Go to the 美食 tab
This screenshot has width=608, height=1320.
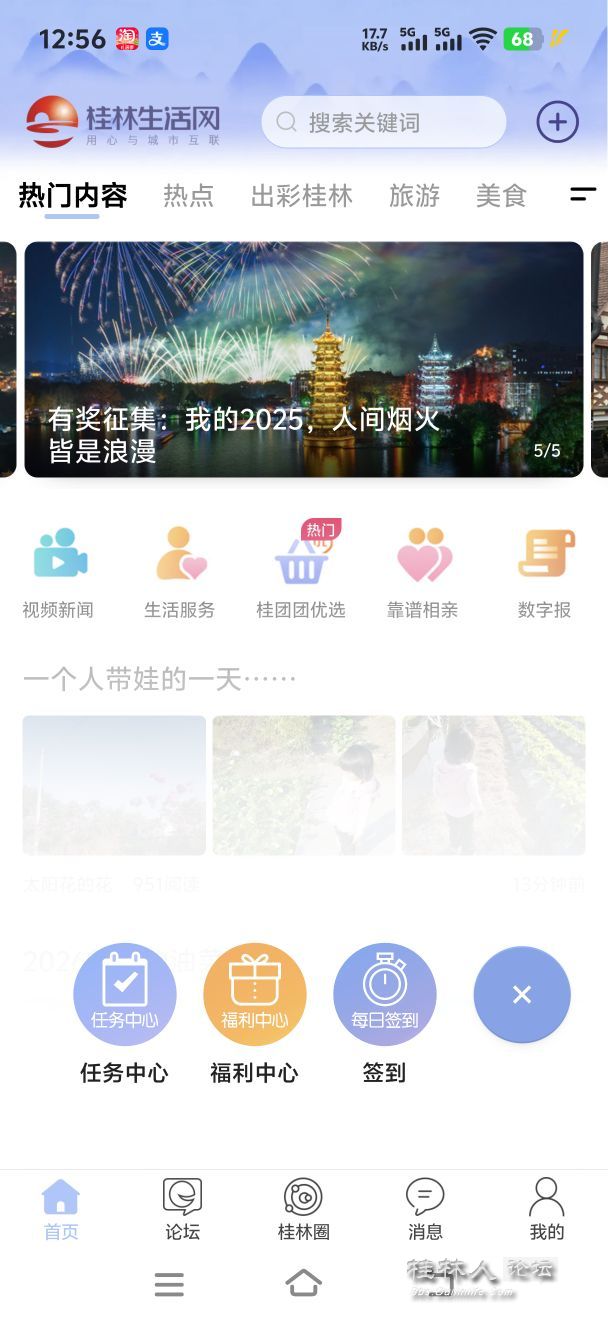point(501,196)
